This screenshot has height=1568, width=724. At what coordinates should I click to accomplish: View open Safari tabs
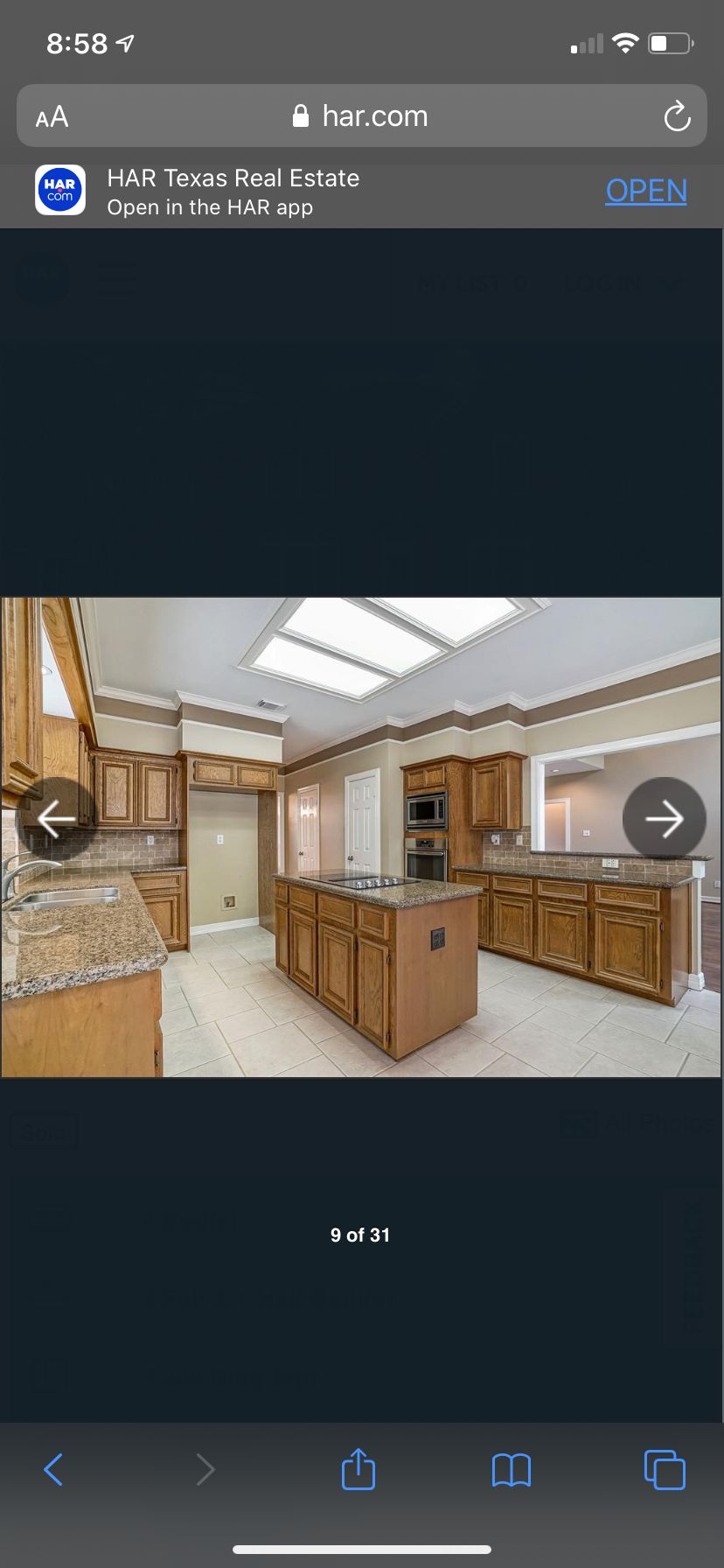point(665,1469)
